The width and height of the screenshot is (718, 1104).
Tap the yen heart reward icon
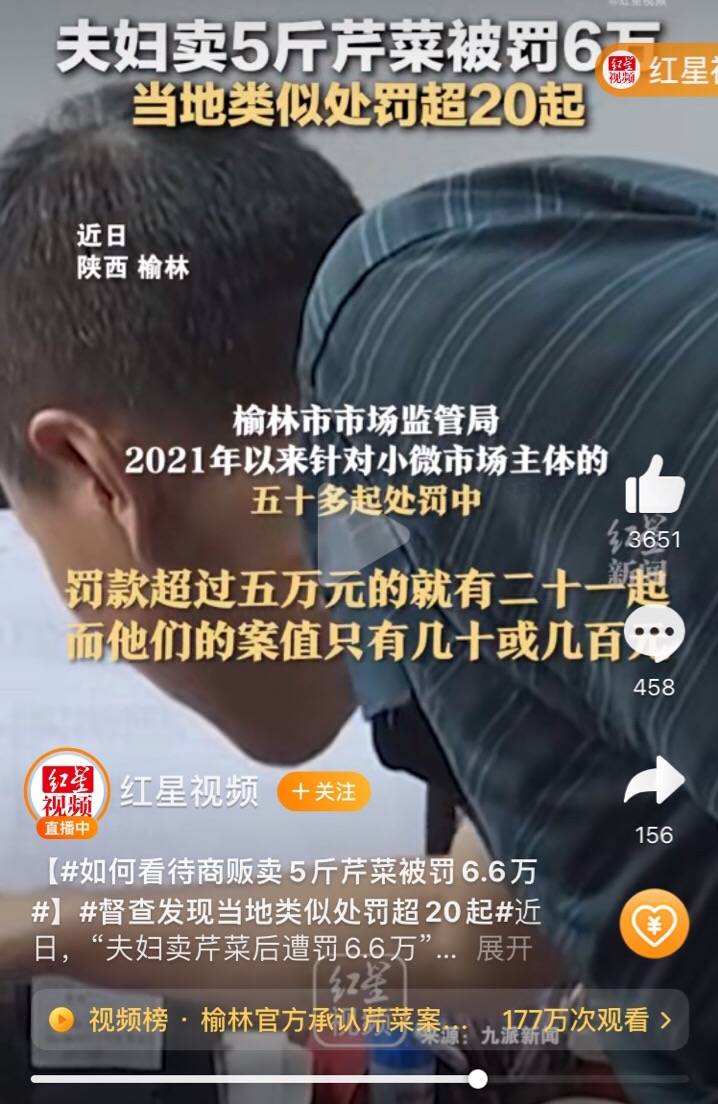(x=654, y=924)
